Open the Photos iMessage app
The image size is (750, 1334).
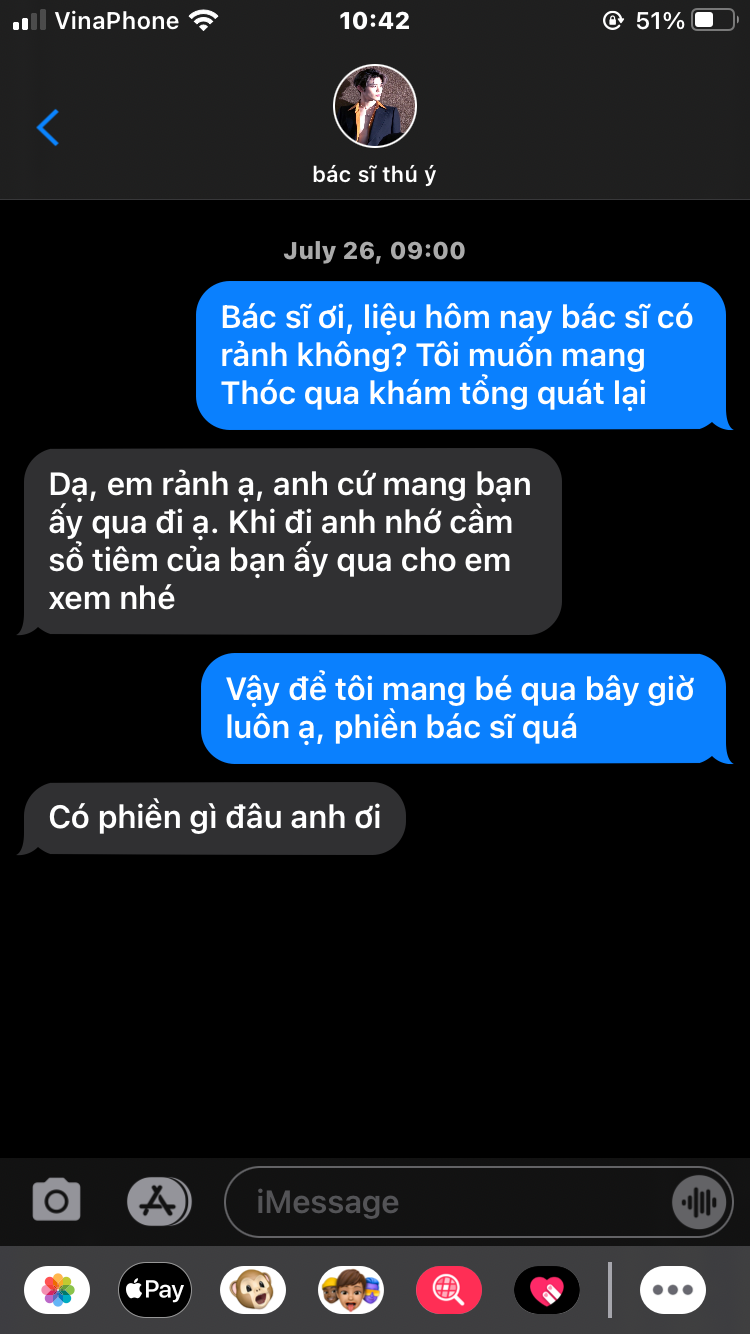(57, 1290)
